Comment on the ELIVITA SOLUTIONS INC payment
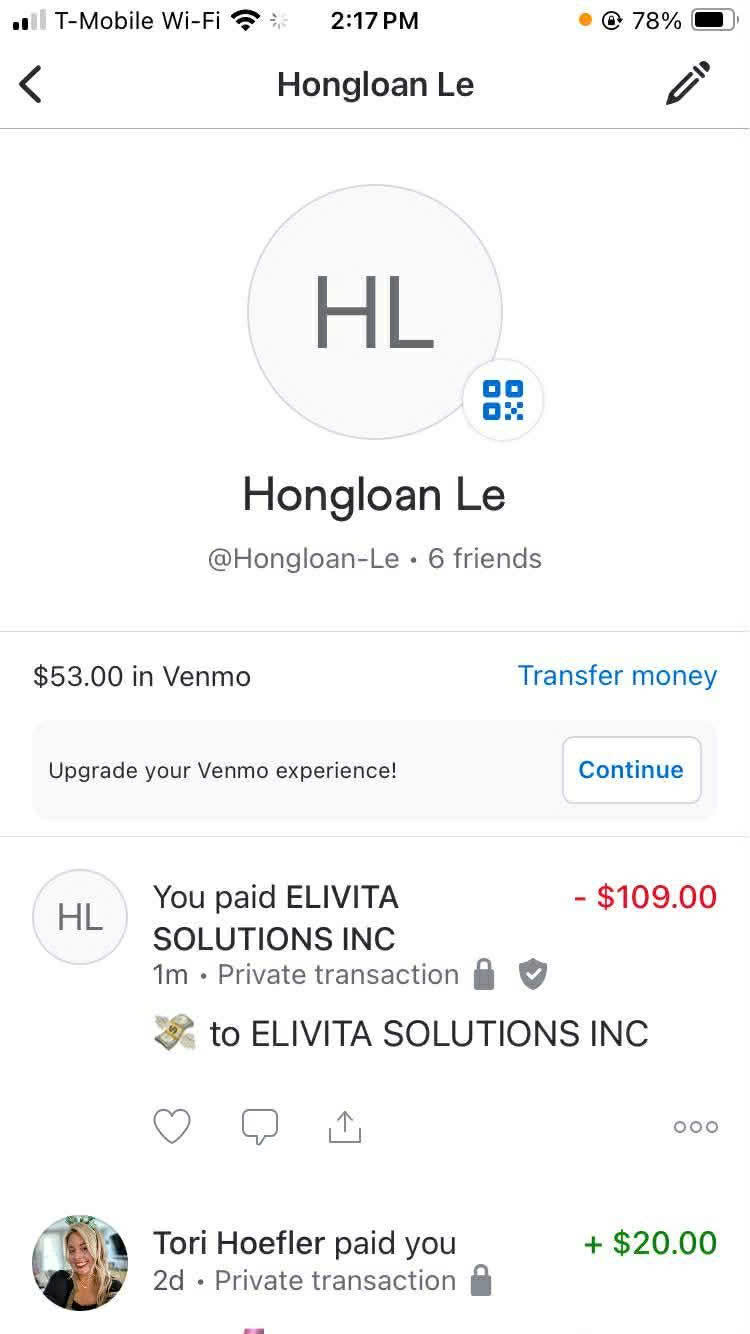Image resolution: width=750 pixels, height=1334 pixels. click(260, 1127)
